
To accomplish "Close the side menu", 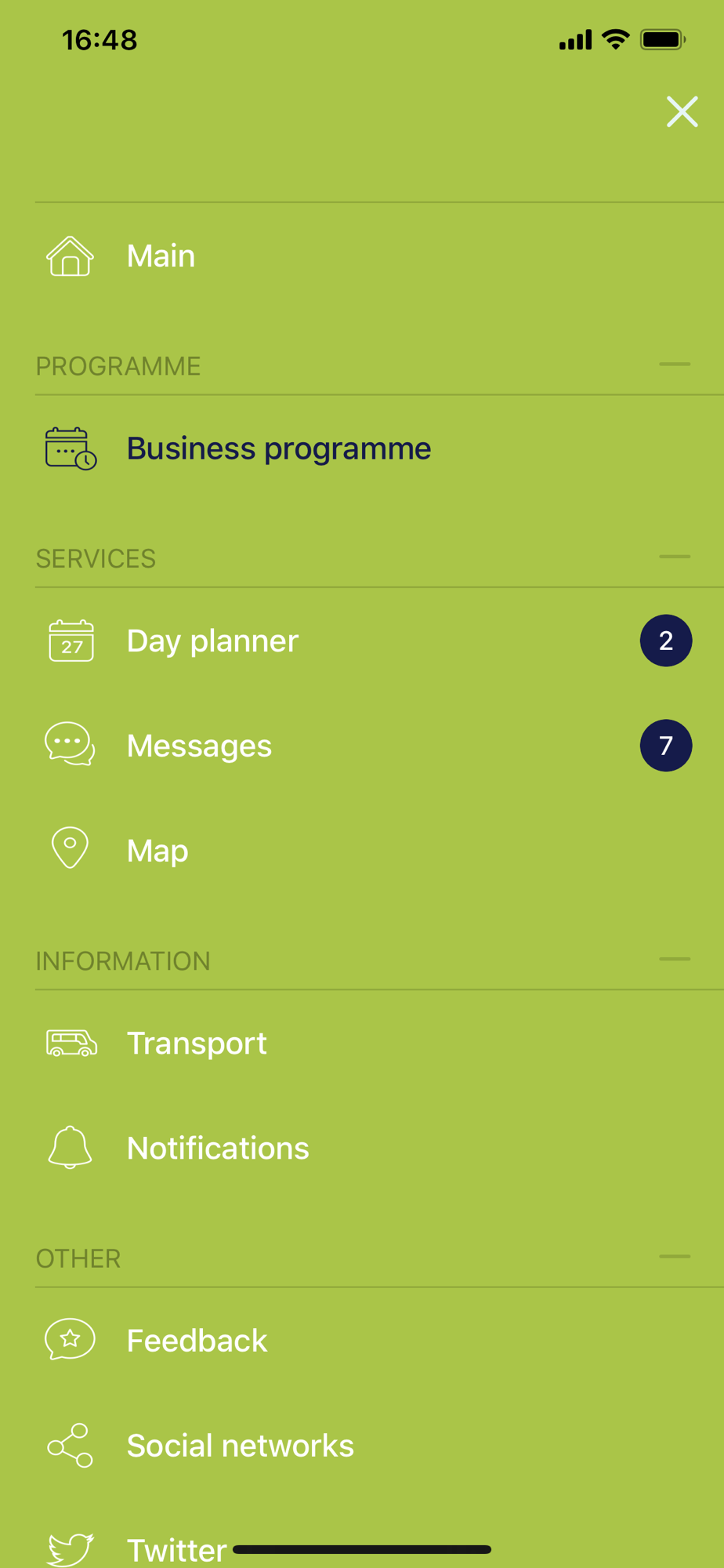I will 682,112.
